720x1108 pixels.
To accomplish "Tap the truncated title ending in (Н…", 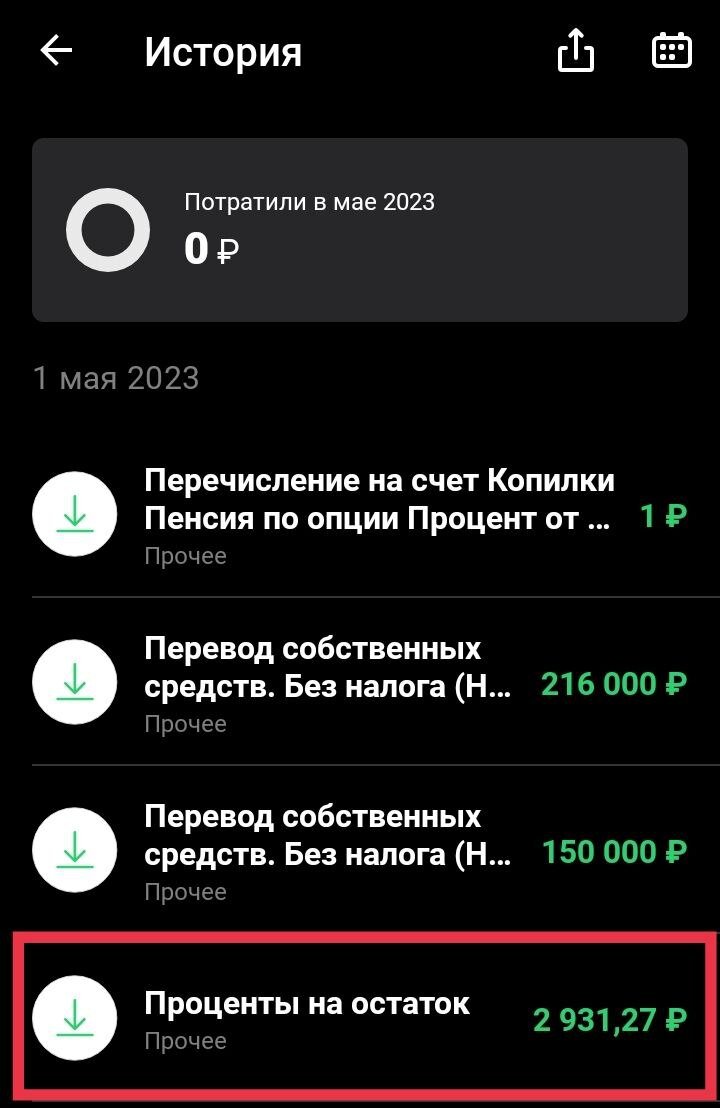I will pyautogui.click(x=330, y=849).
